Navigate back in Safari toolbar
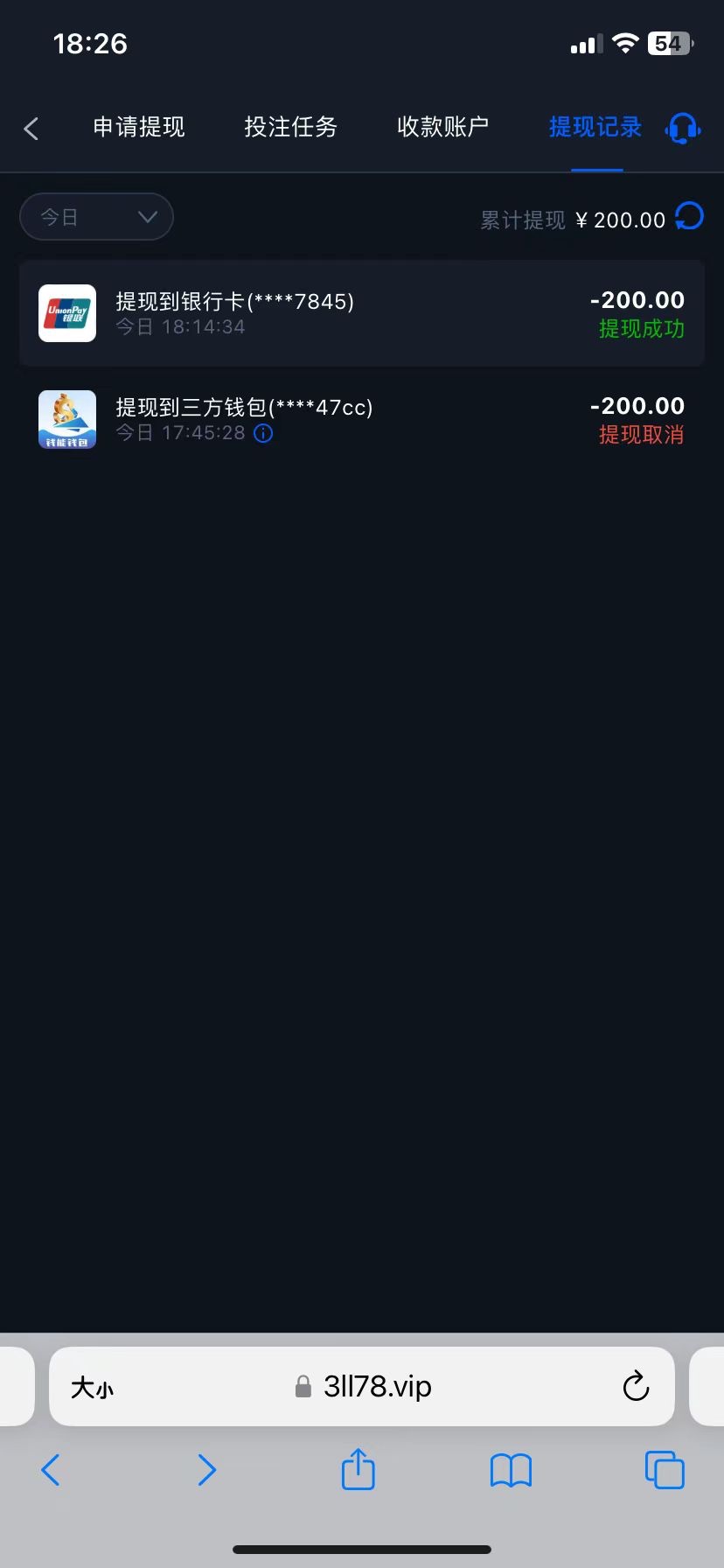 tap(51, 1470)
